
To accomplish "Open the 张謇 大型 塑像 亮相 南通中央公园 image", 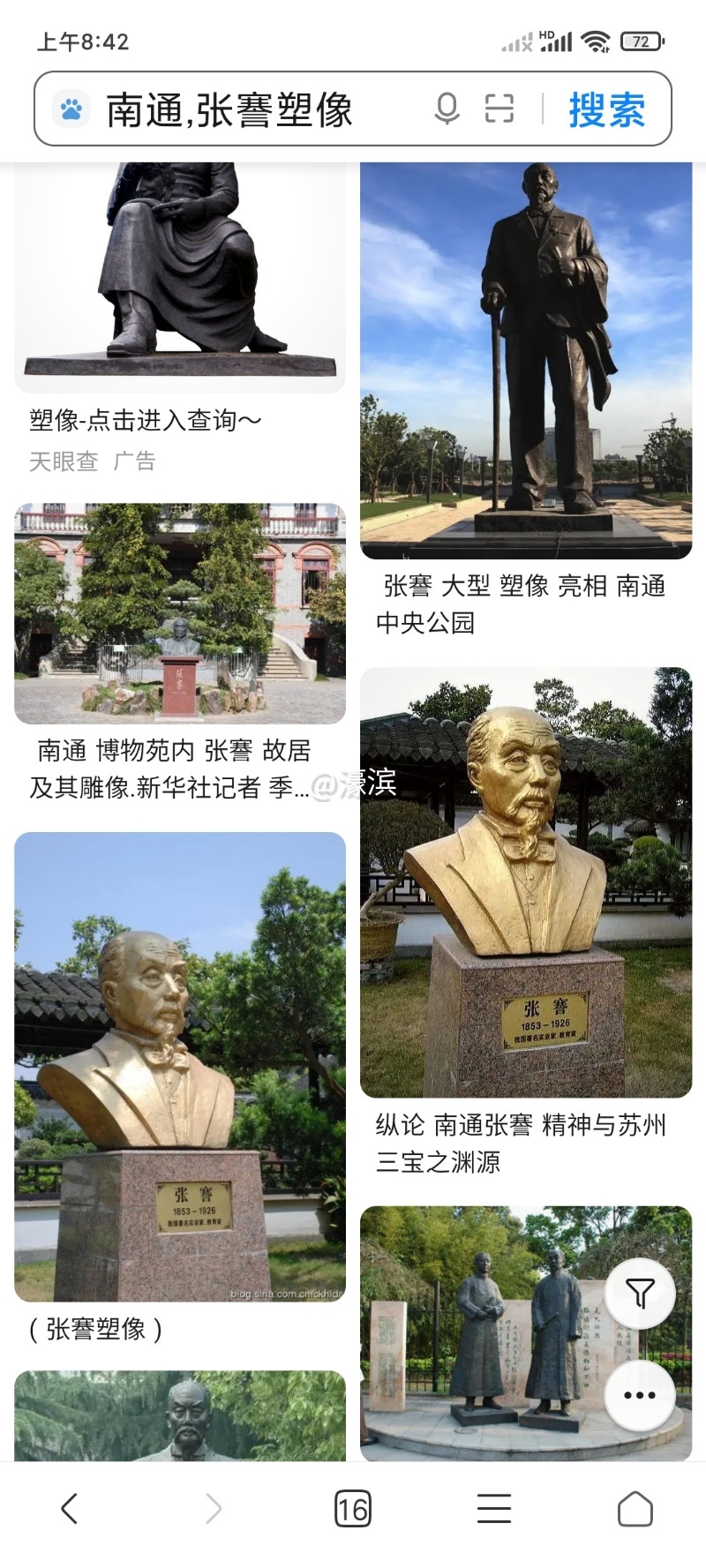I will click(x=526, y=362).
